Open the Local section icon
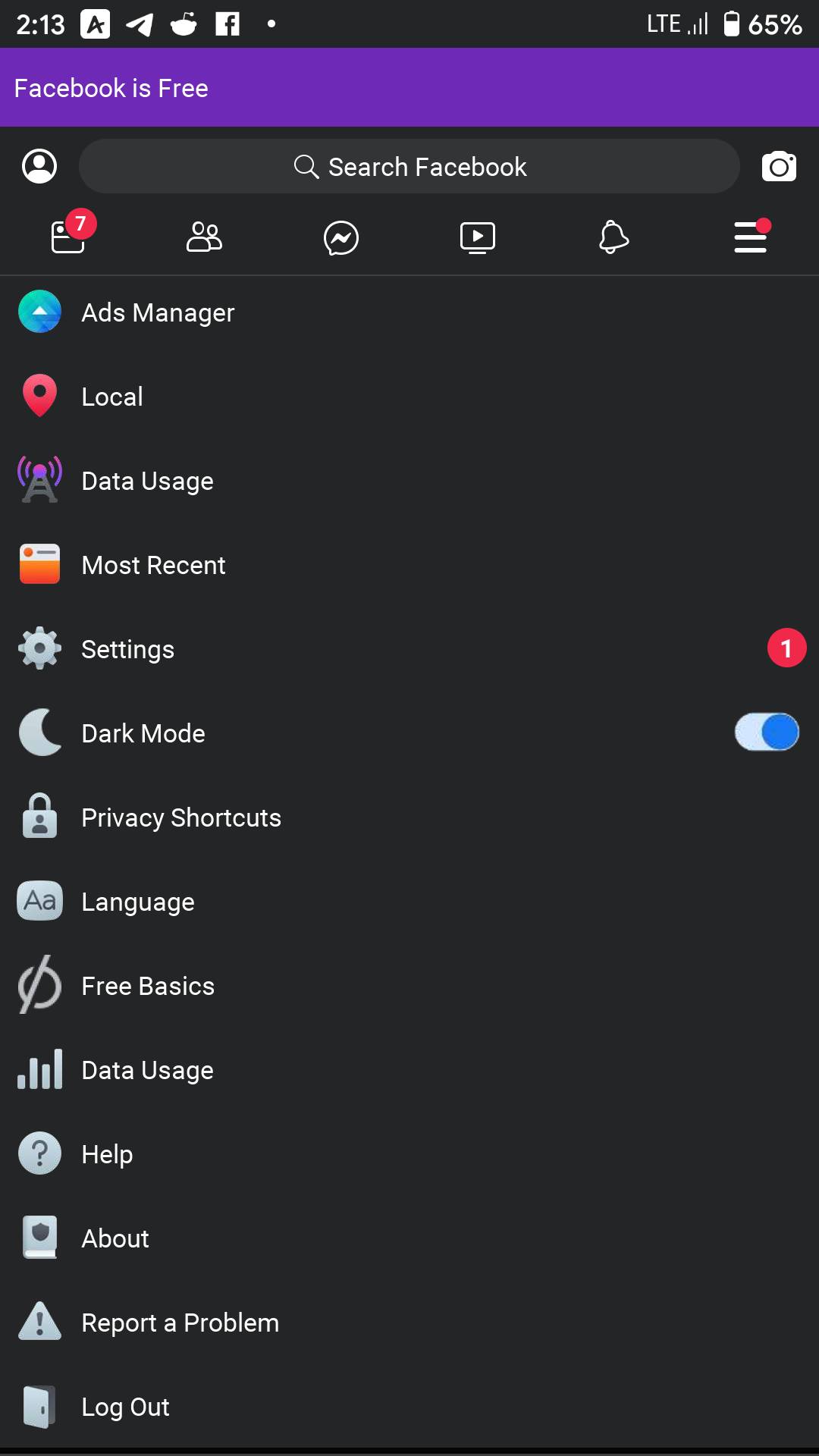The width and height of the screenshot is (819, 1456). (39, 396)
